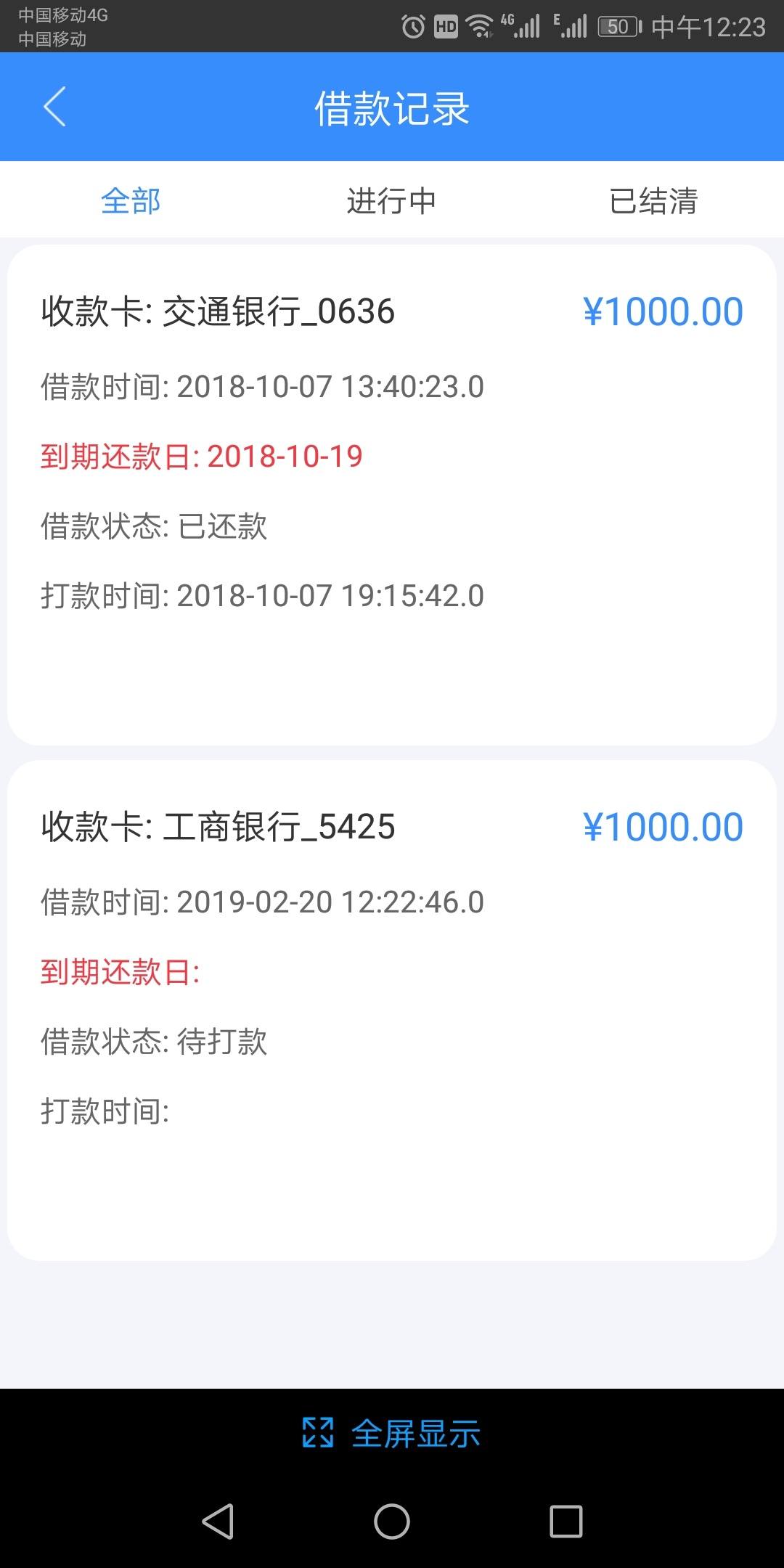Switch to the 进行中 tab

coord(391,201)
